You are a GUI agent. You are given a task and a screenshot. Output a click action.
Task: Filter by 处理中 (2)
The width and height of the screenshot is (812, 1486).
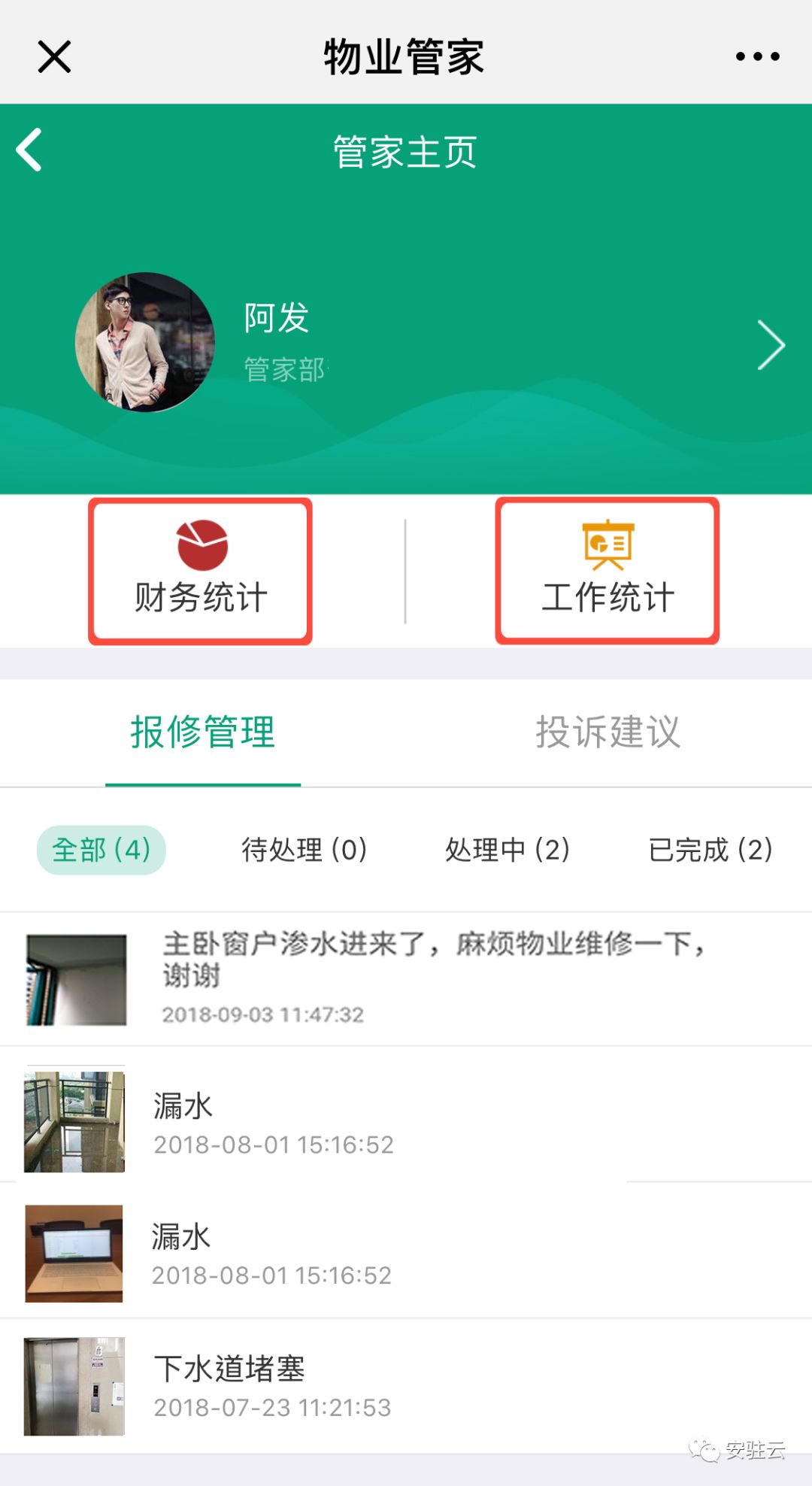[x=507, y=850]
